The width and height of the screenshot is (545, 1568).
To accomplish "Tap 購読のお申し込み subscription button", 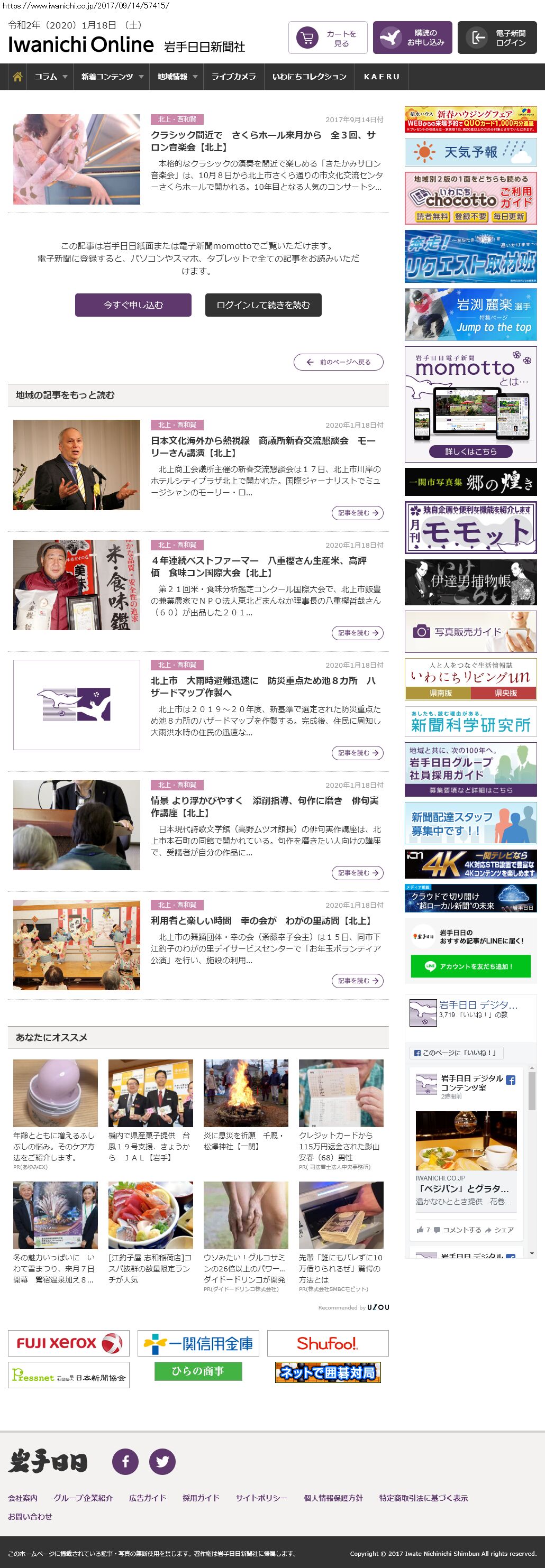I will (412, 38).
